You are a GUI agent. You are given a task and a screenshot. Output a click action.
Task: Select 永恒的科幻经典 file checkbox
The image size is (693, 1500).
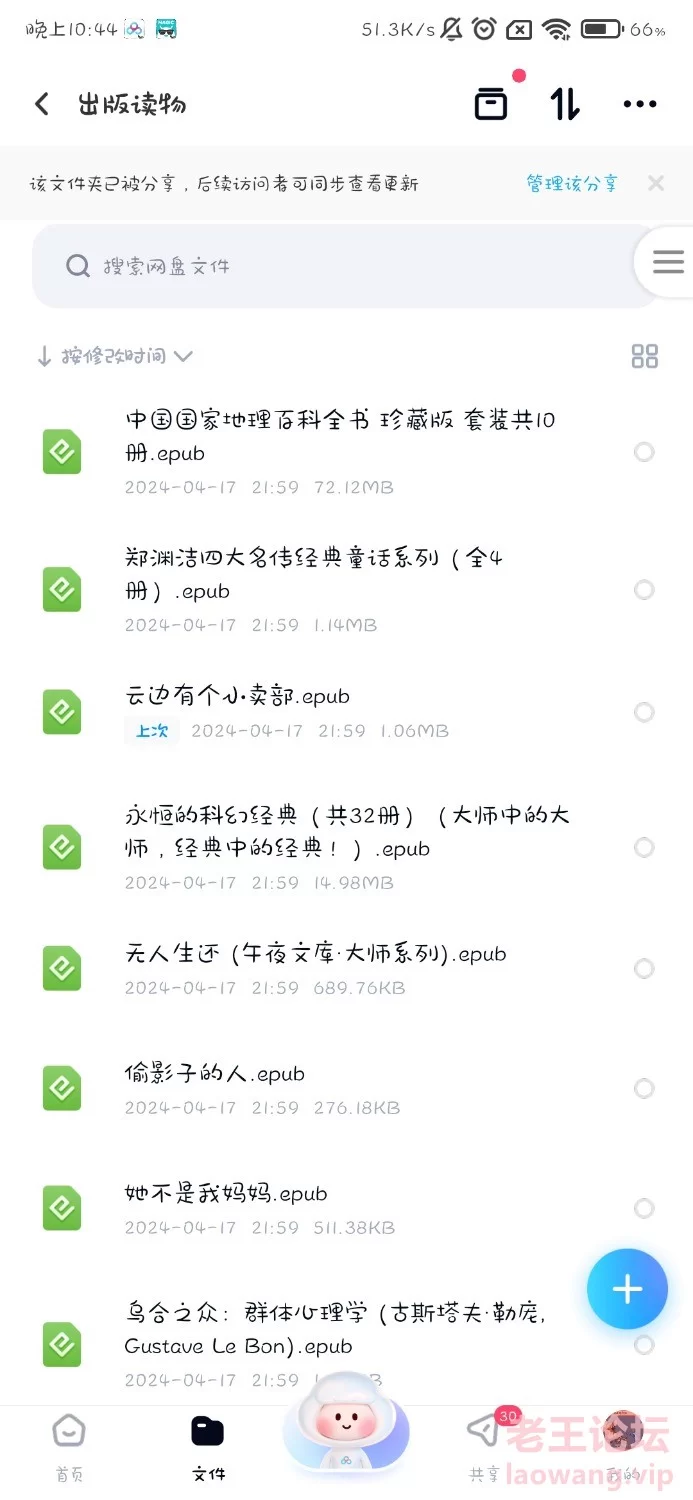point(645,848)
